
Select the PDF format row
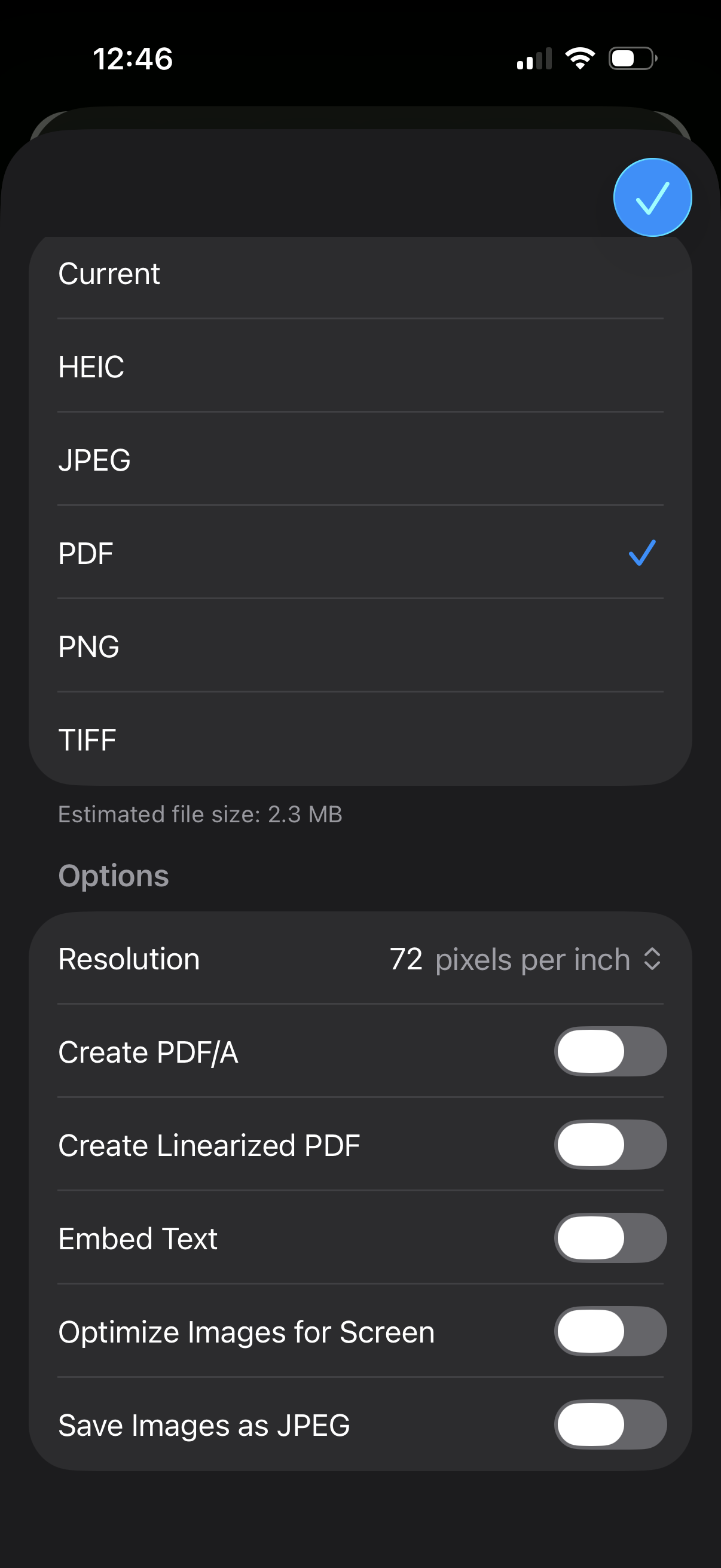[360, 553]
